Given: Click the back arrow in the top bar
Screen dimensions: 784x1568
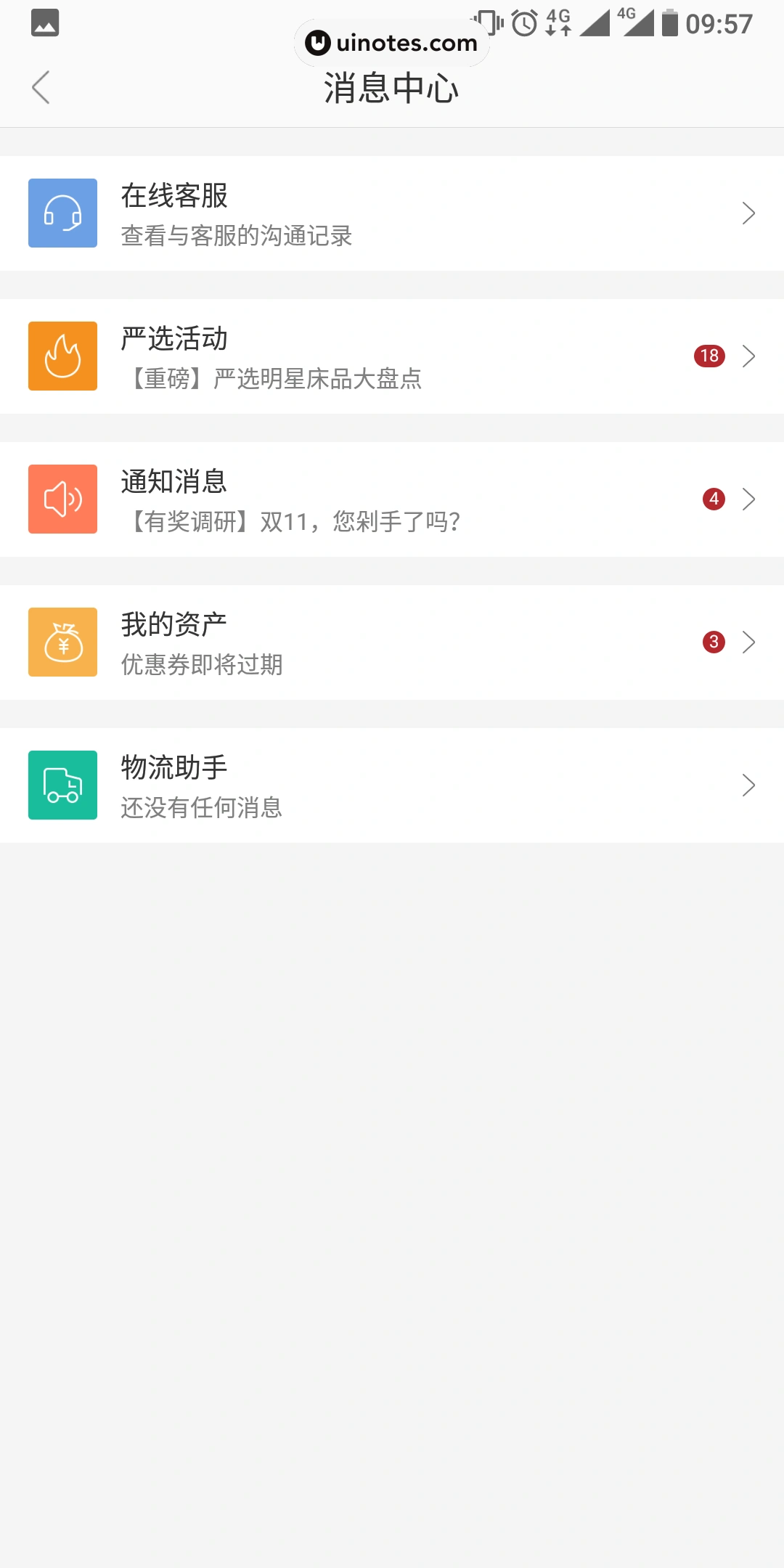Looking at the screenshot, I should tap(41, 87).
